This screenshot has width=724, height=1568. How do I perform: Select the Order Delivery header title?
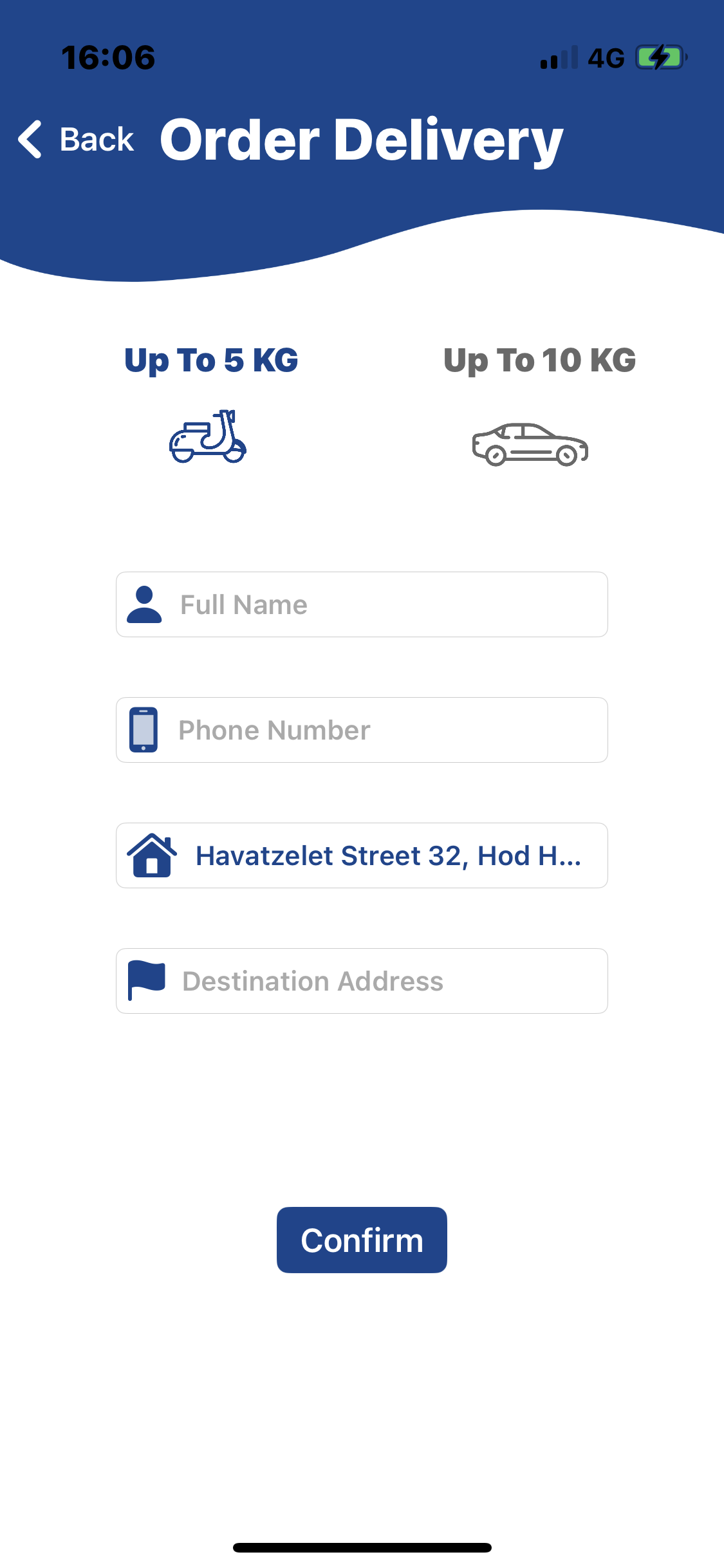361,140
